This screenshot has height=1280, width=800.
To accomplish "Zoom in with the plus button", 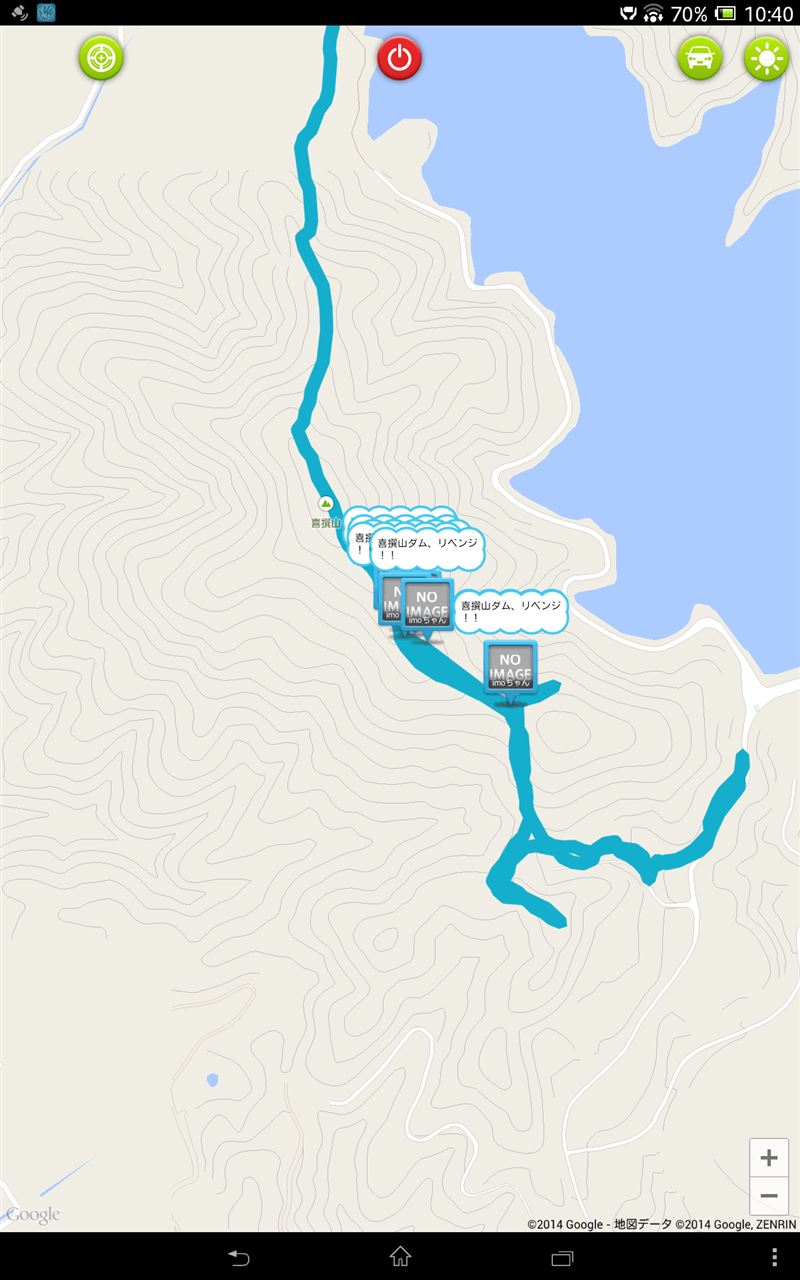I will 769,1158.
